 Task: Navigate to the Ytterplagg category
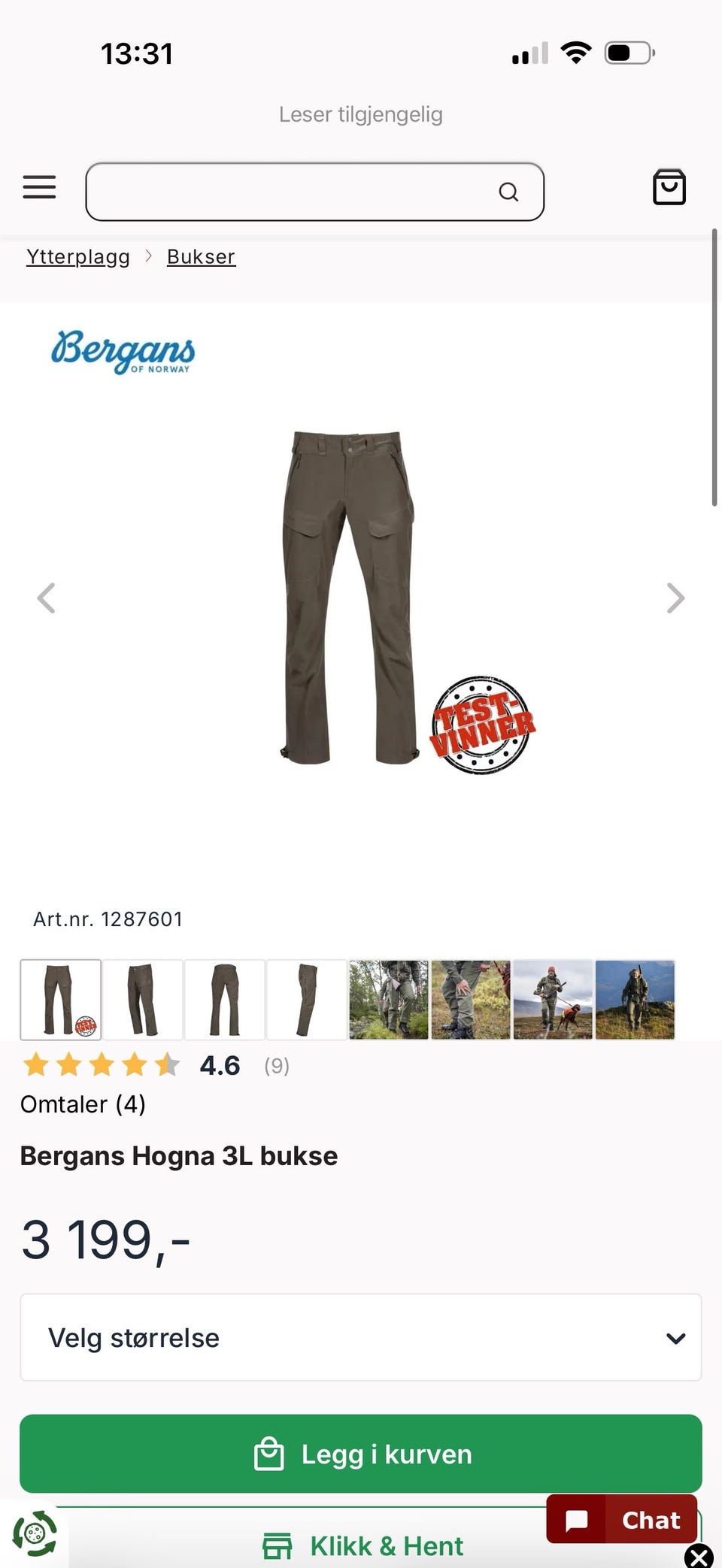(x=78, y=256)
